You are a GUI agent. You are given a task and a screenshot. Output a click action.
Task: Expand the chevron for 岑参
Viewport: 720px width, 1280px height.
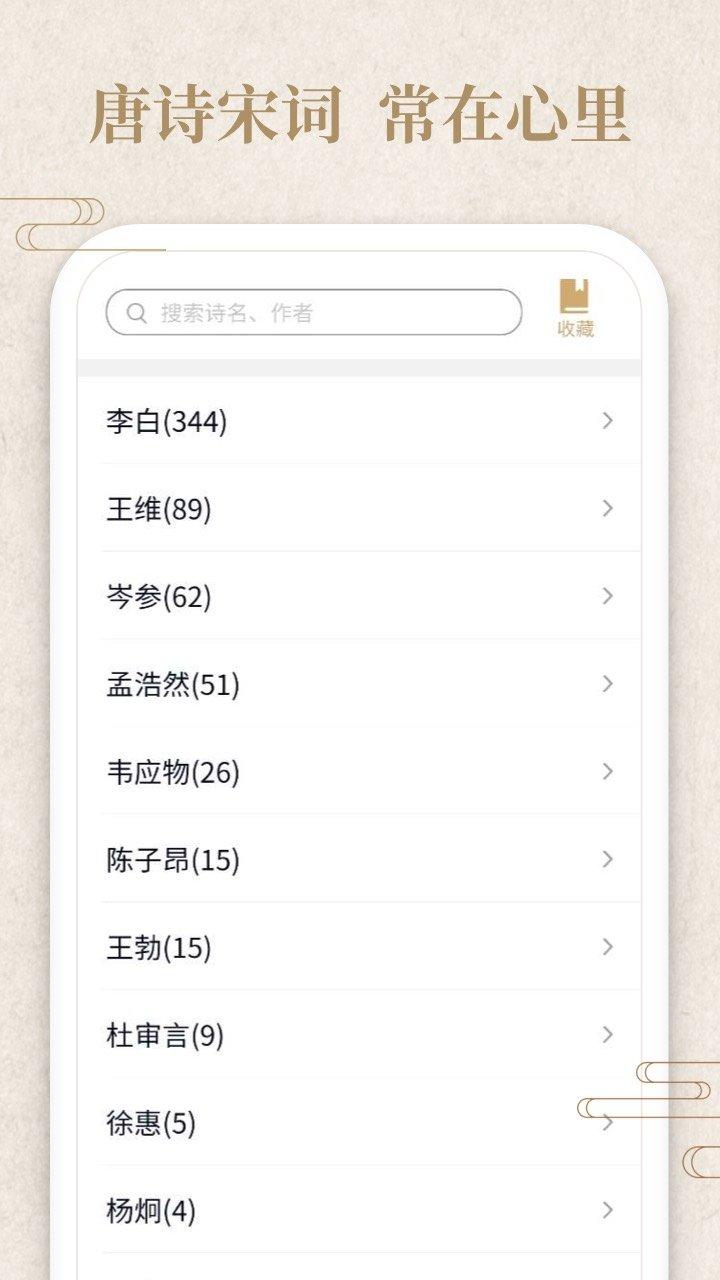coord(608,597)
